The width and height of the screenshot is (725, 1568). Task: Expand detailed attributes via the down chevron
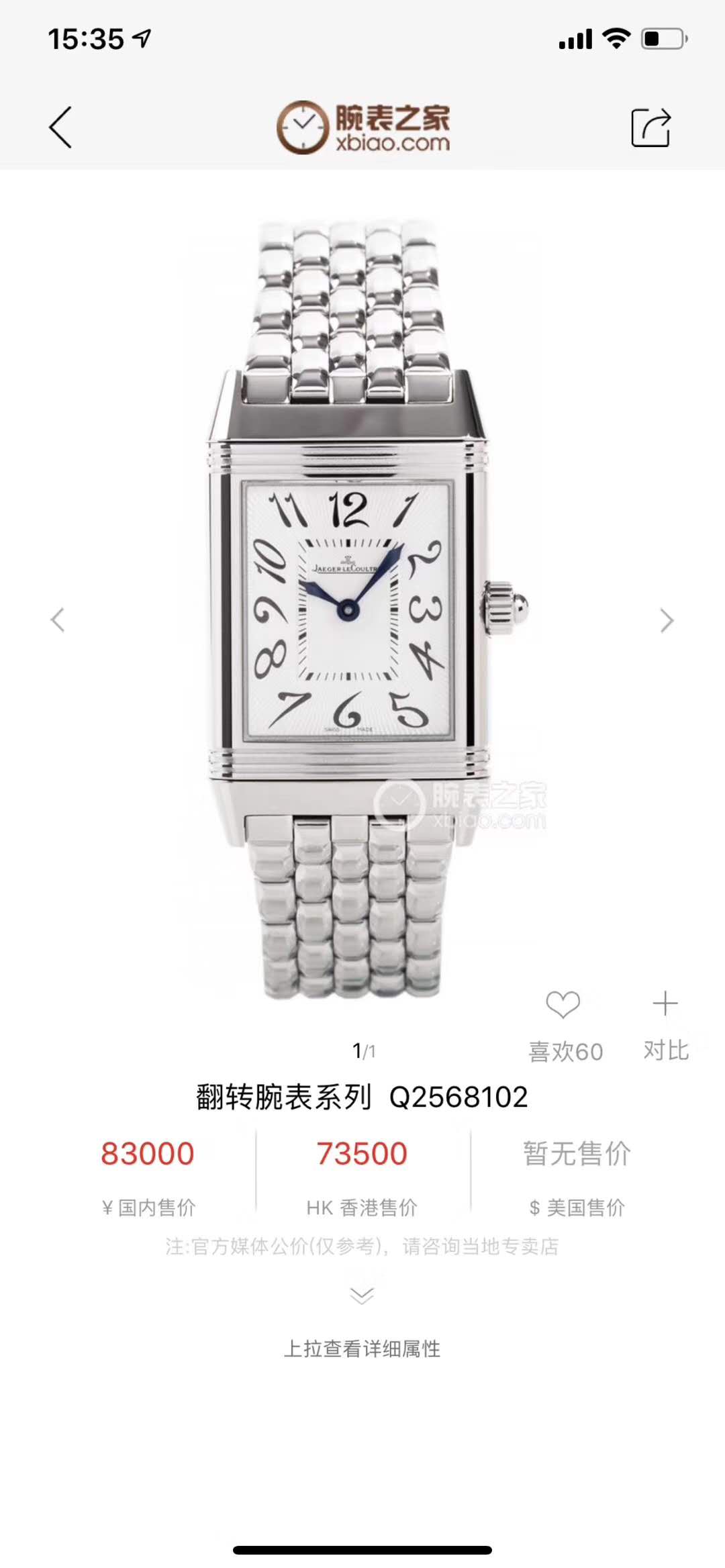point(362,1295)
